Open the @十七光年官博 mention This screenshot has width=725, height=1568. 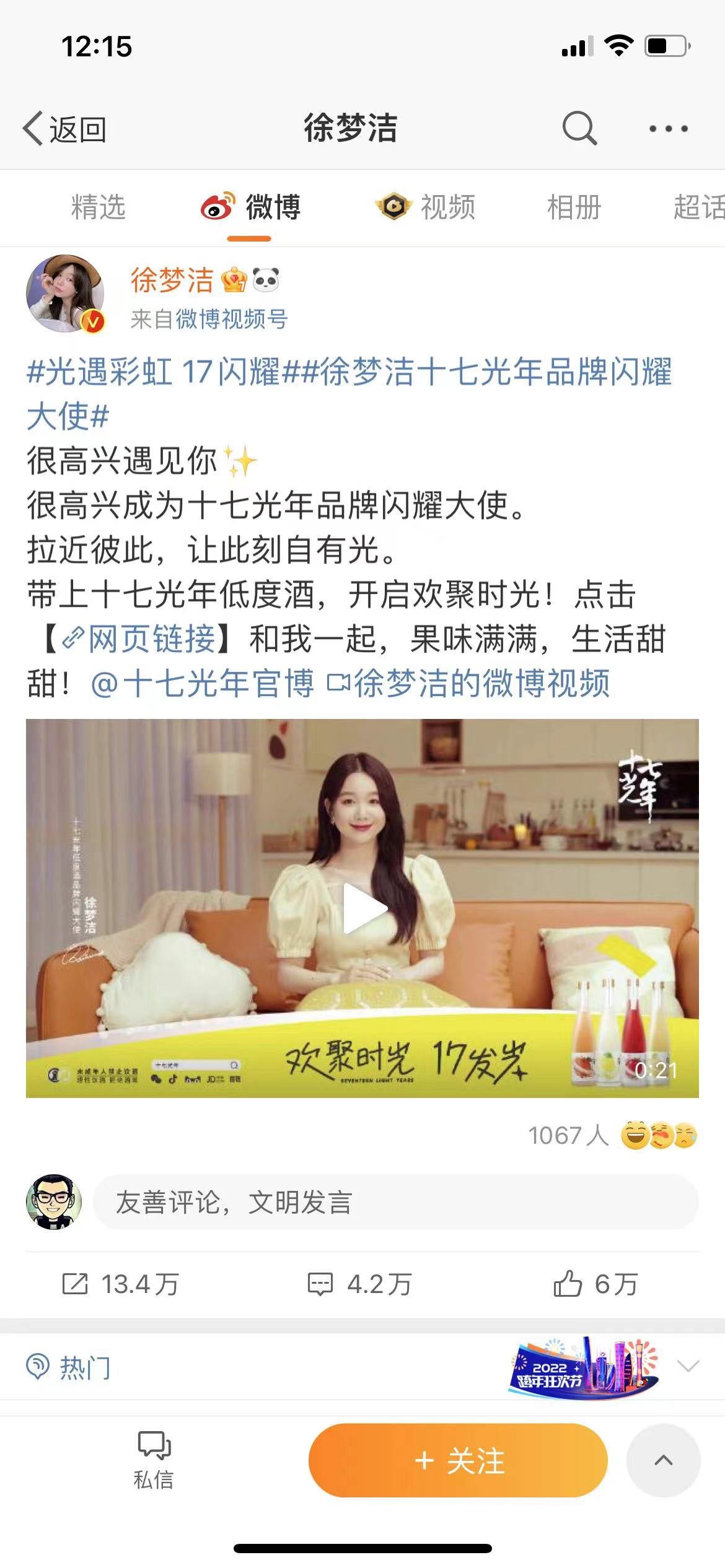click(203, 684)
